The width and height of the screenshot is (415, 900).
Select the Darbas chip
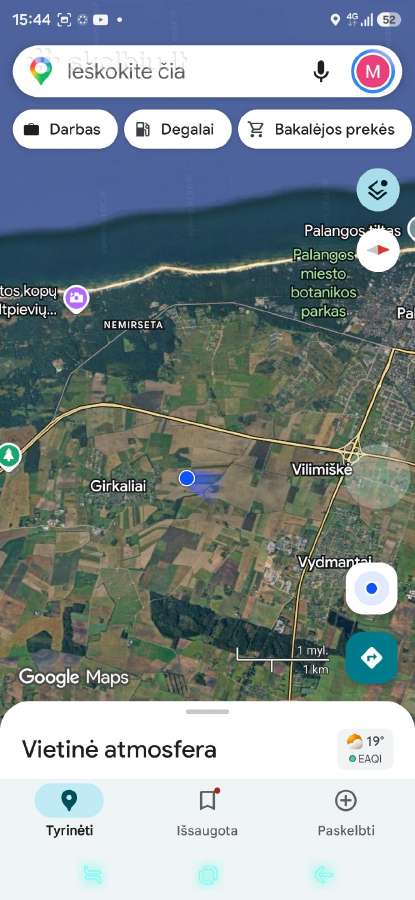coord(65,129)
